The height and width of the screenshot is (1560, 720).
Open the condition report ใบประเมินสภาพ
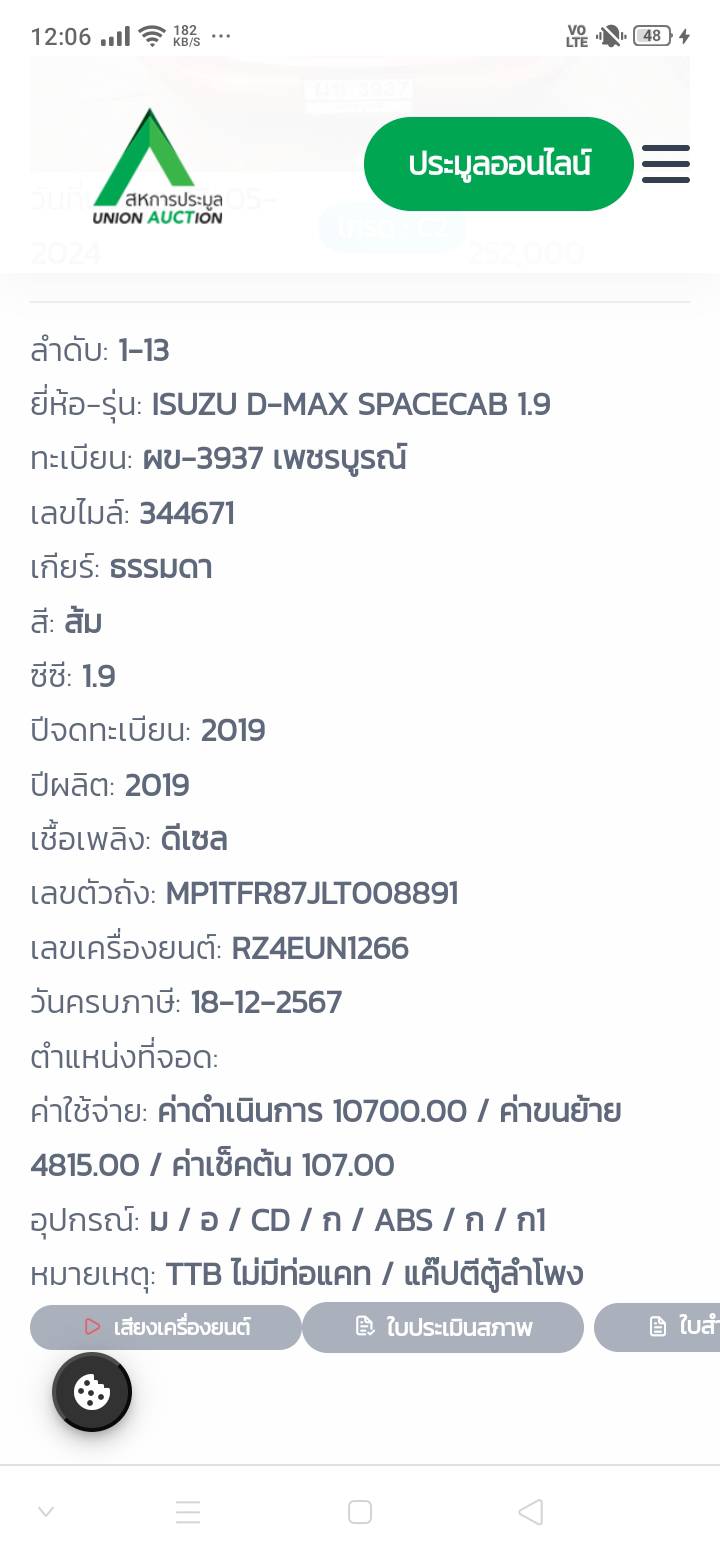(443, 1327)
